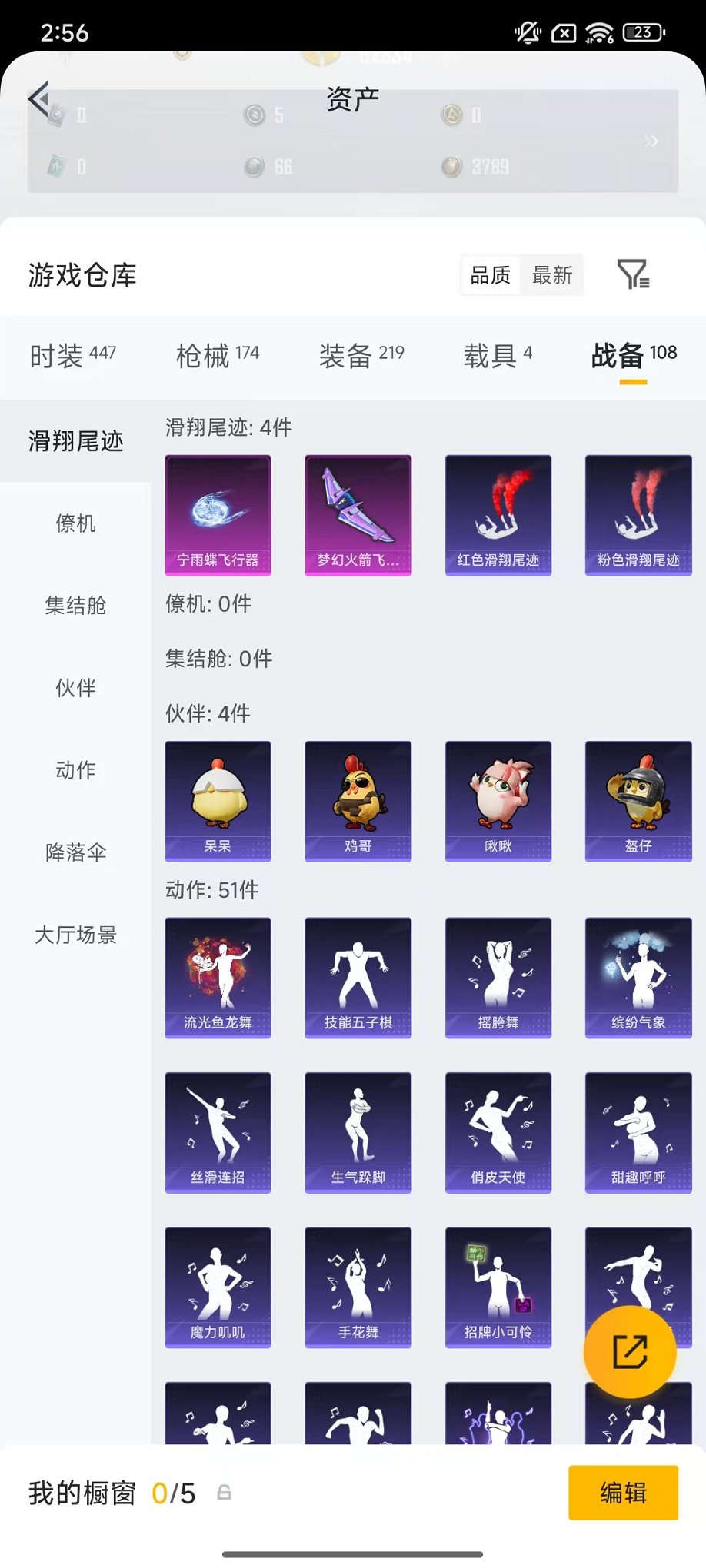Select the 梦幻火箭 flying glider icon

point(358,515)
